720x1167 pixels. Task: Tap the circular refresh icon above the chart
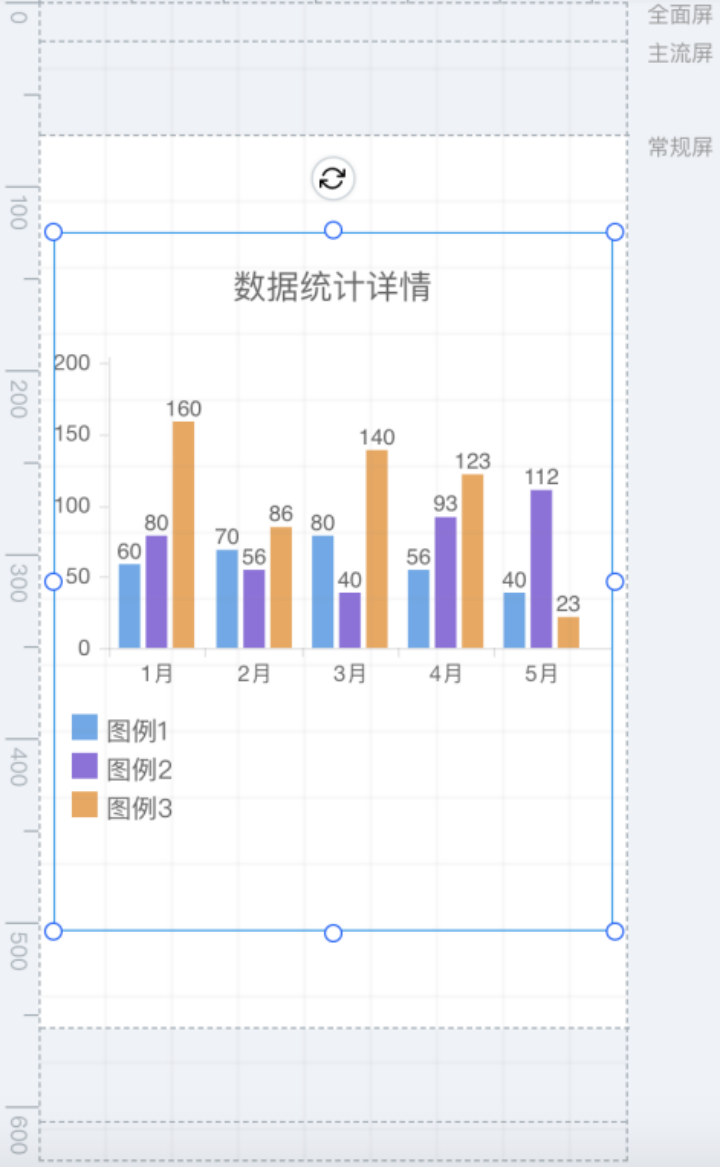tap(332, 179)
